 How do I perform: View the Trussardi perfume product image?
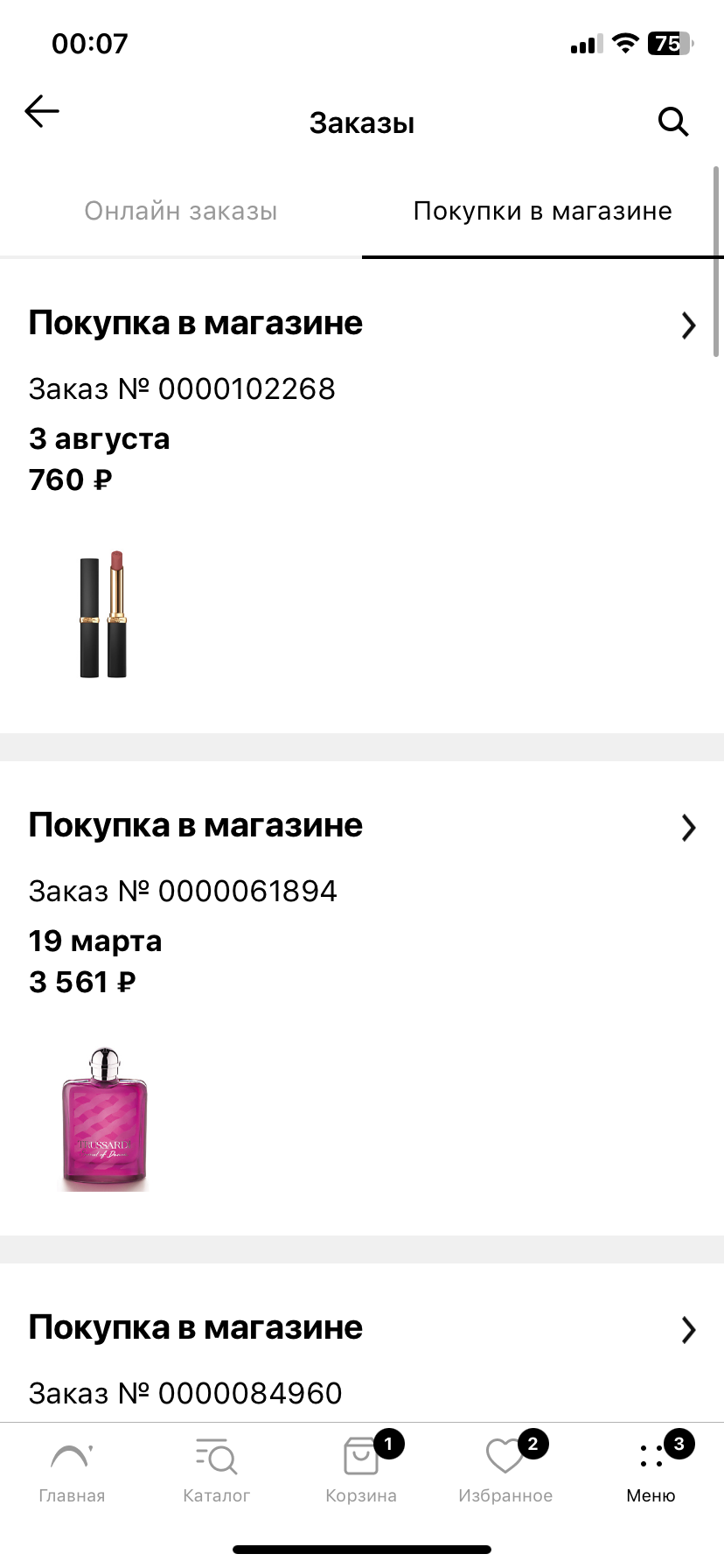pos(105,1118)
